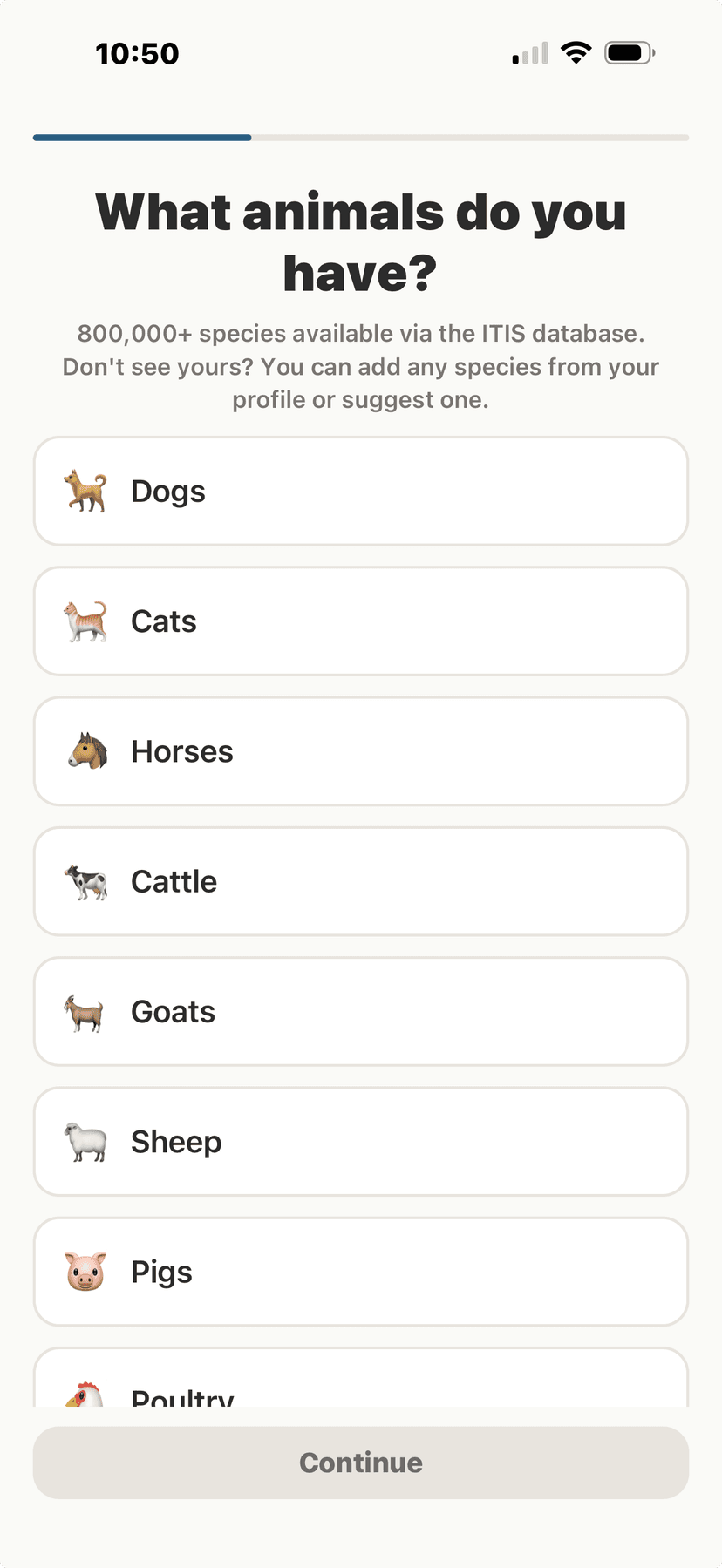Viewport: 722px width, 1568px height.
Task: Toggle the Cats selection
Action: (x=361, y=621)
